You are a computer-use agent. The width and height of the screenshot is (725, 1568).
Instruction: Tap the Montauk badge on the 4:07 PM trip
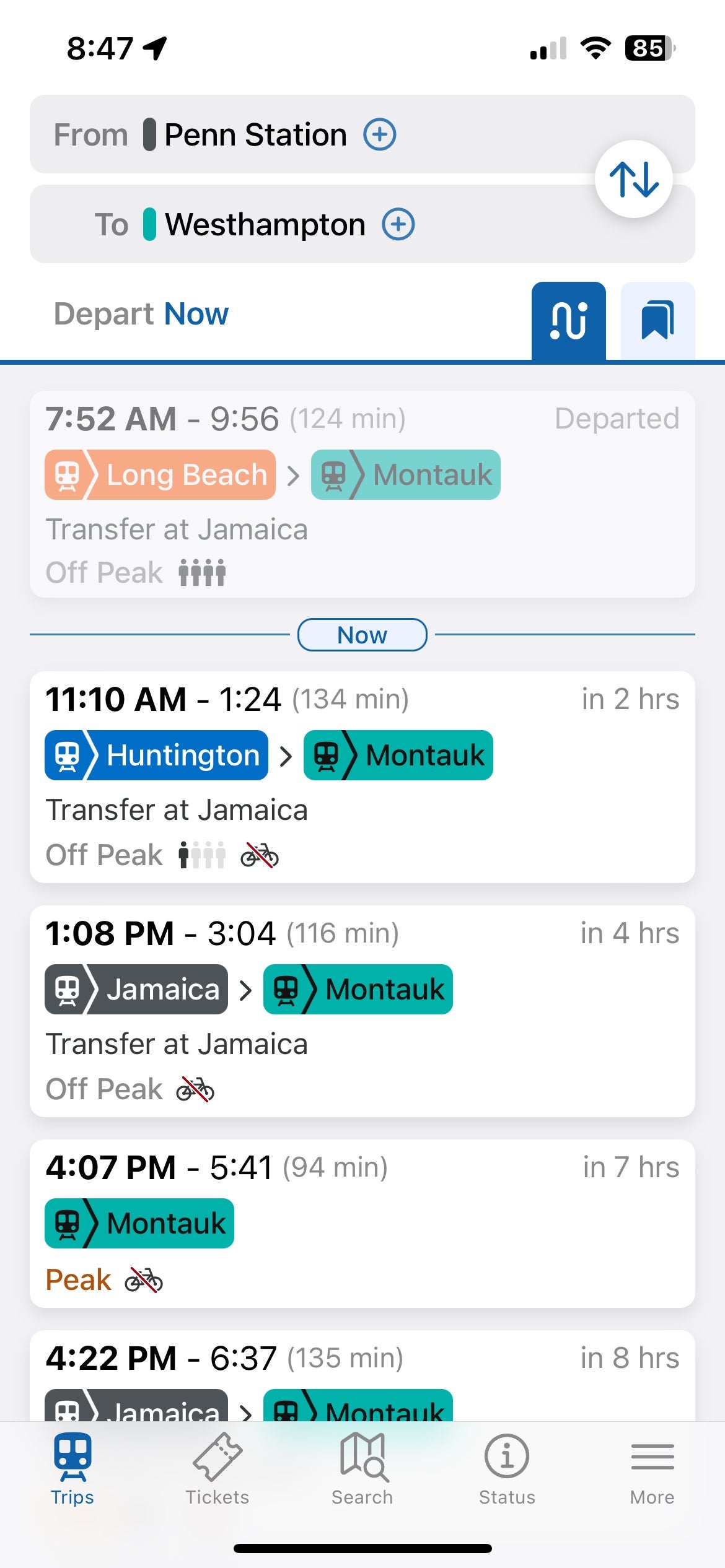pyautogui.click(x=138, y=1222)
